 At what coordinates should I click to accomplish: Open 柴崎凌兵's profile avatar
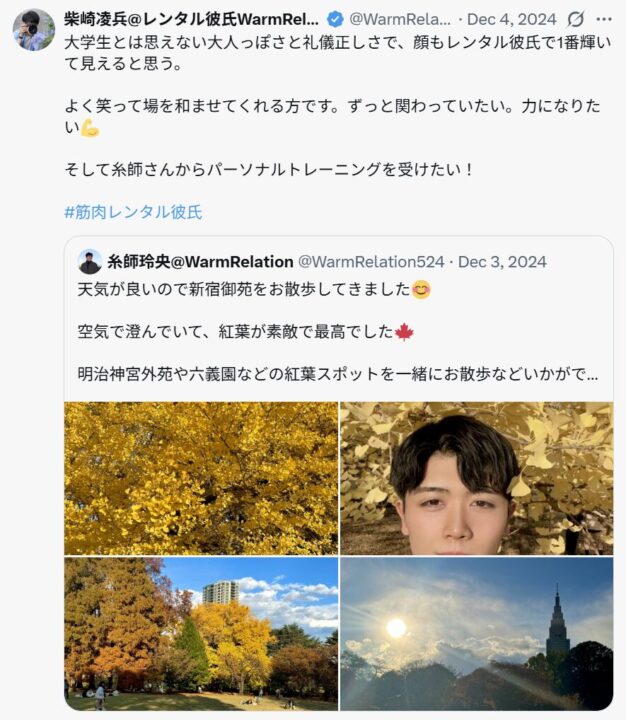[33, 30]
